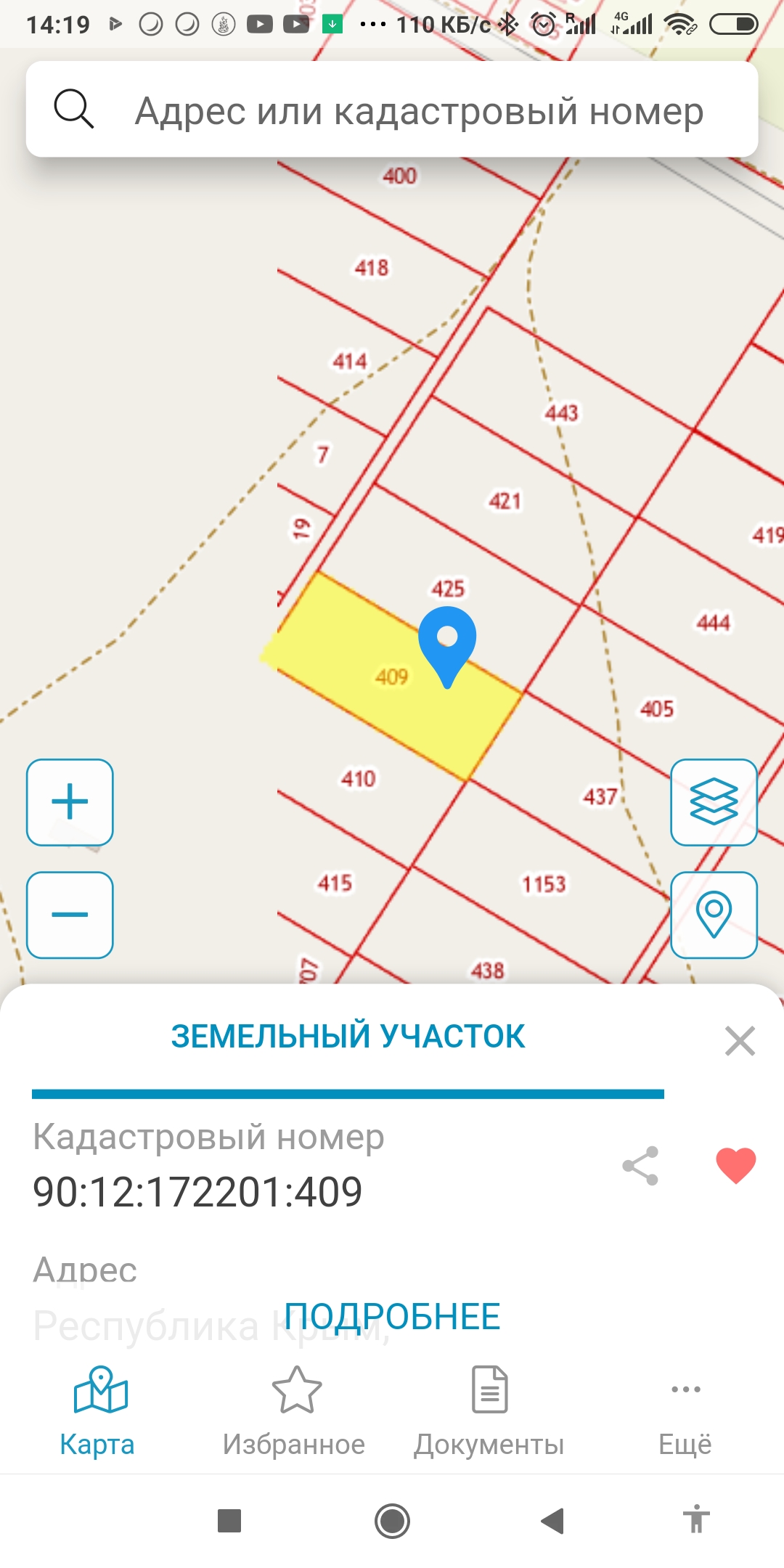Tap the address or cadastral number search field
The image size is (784, 1568).
pyautogui.click(x=418, y=111)
